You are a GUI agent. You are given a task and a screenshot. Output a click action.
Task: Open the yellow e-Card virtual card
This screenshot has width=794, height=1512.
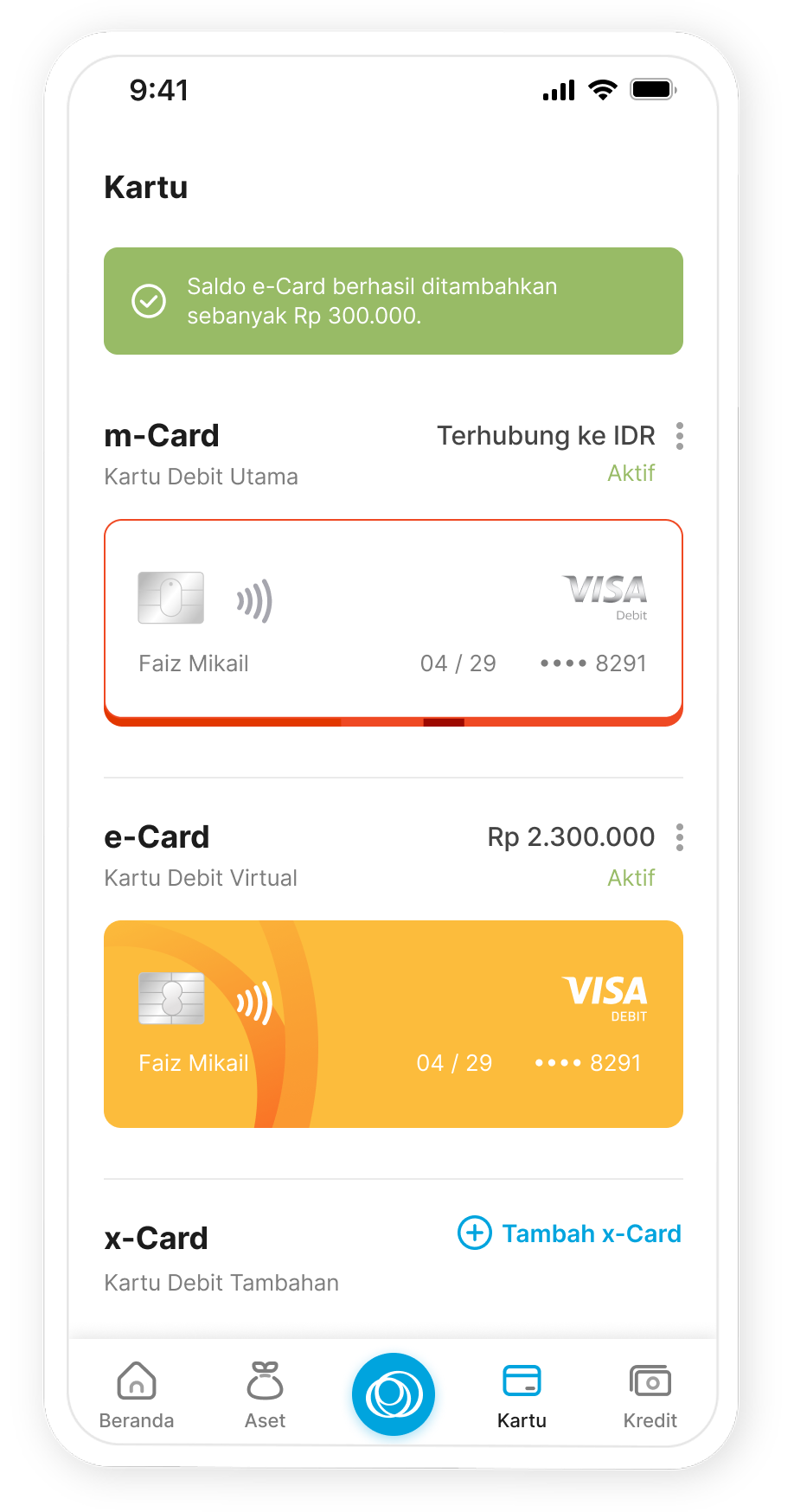394,1024
